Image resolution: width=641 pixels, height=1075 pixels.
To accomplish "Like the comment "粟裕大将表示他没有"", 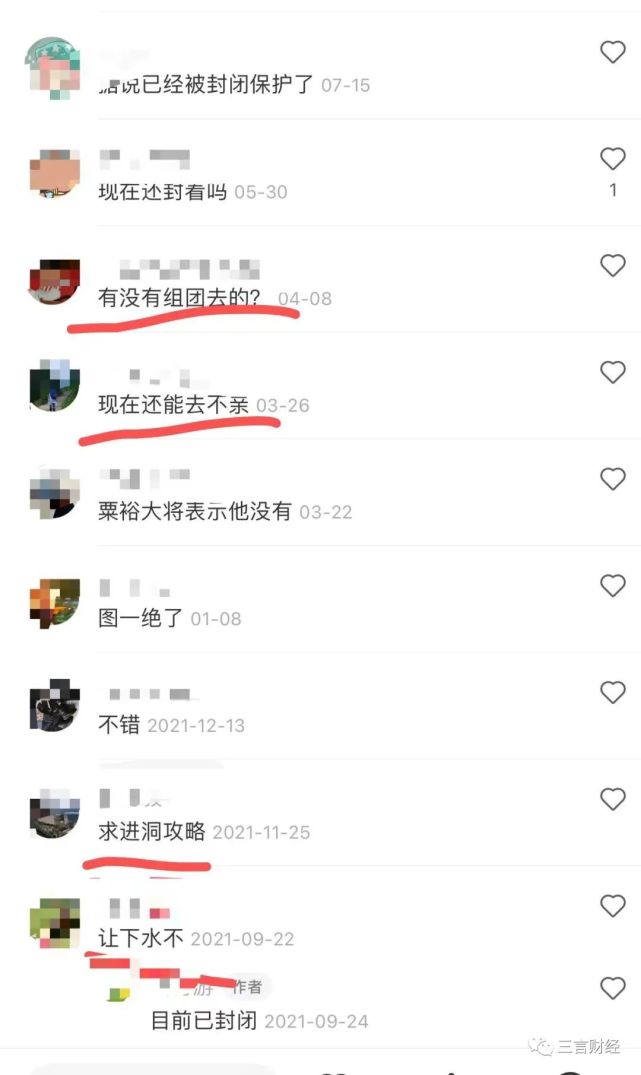I will [x=612, y=479].
